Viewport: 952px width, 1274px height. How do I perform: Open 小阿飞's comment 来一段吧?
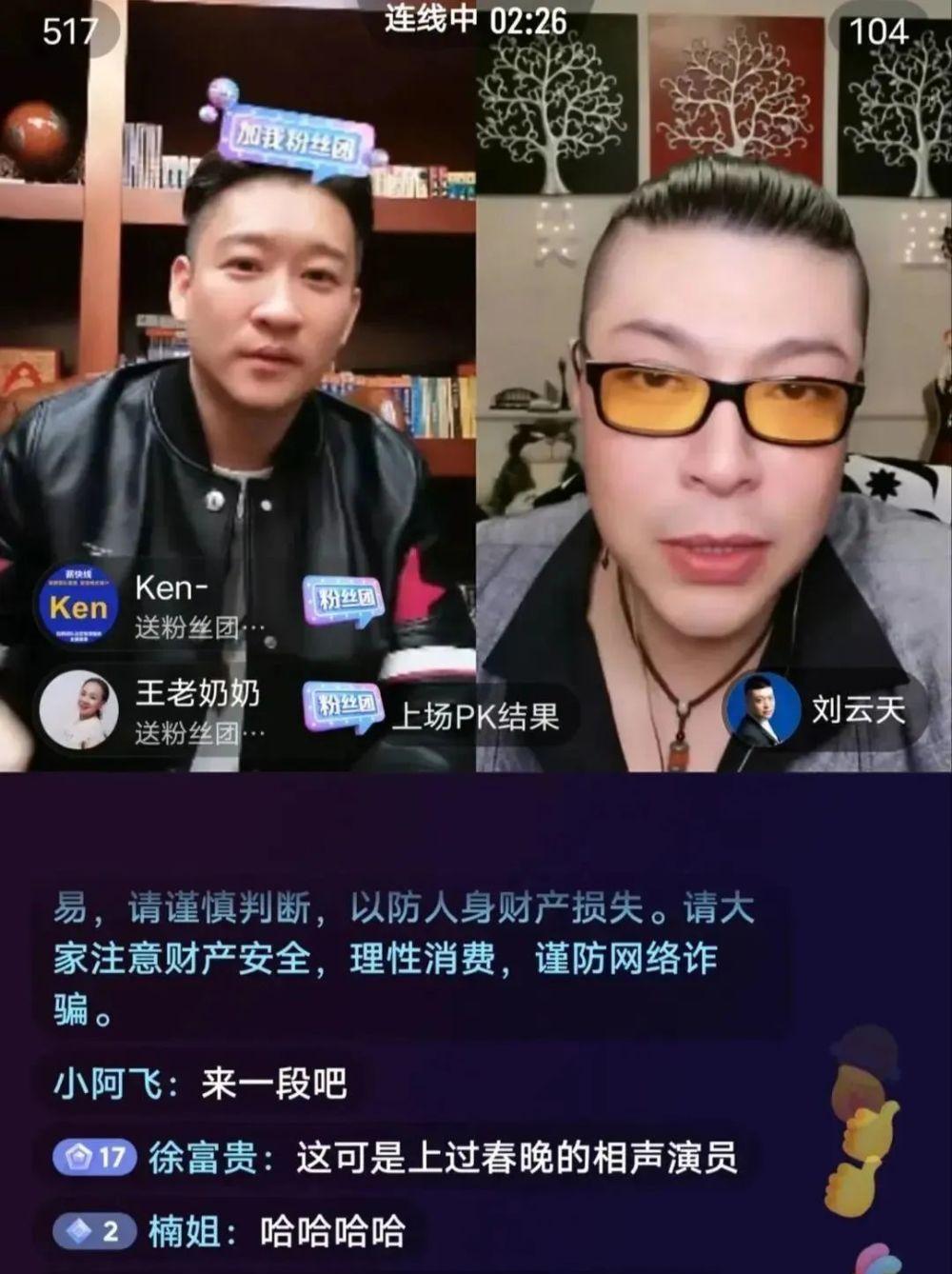(200, 1084)
